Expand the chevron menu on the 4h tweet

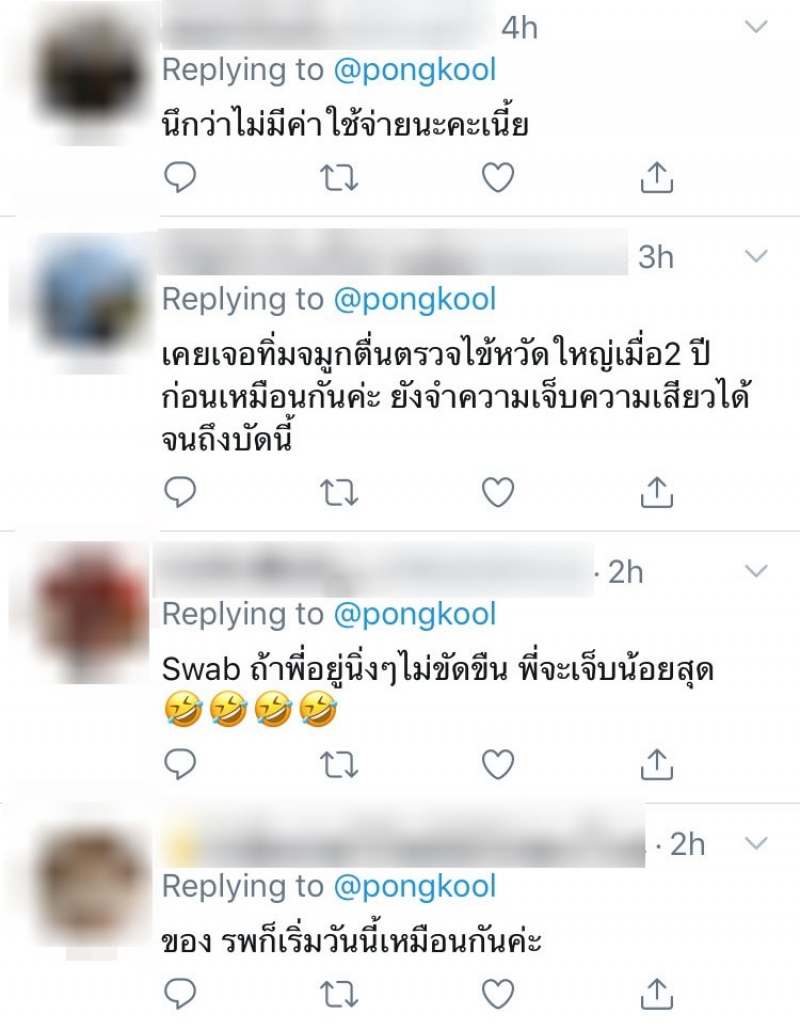(757, 25)
